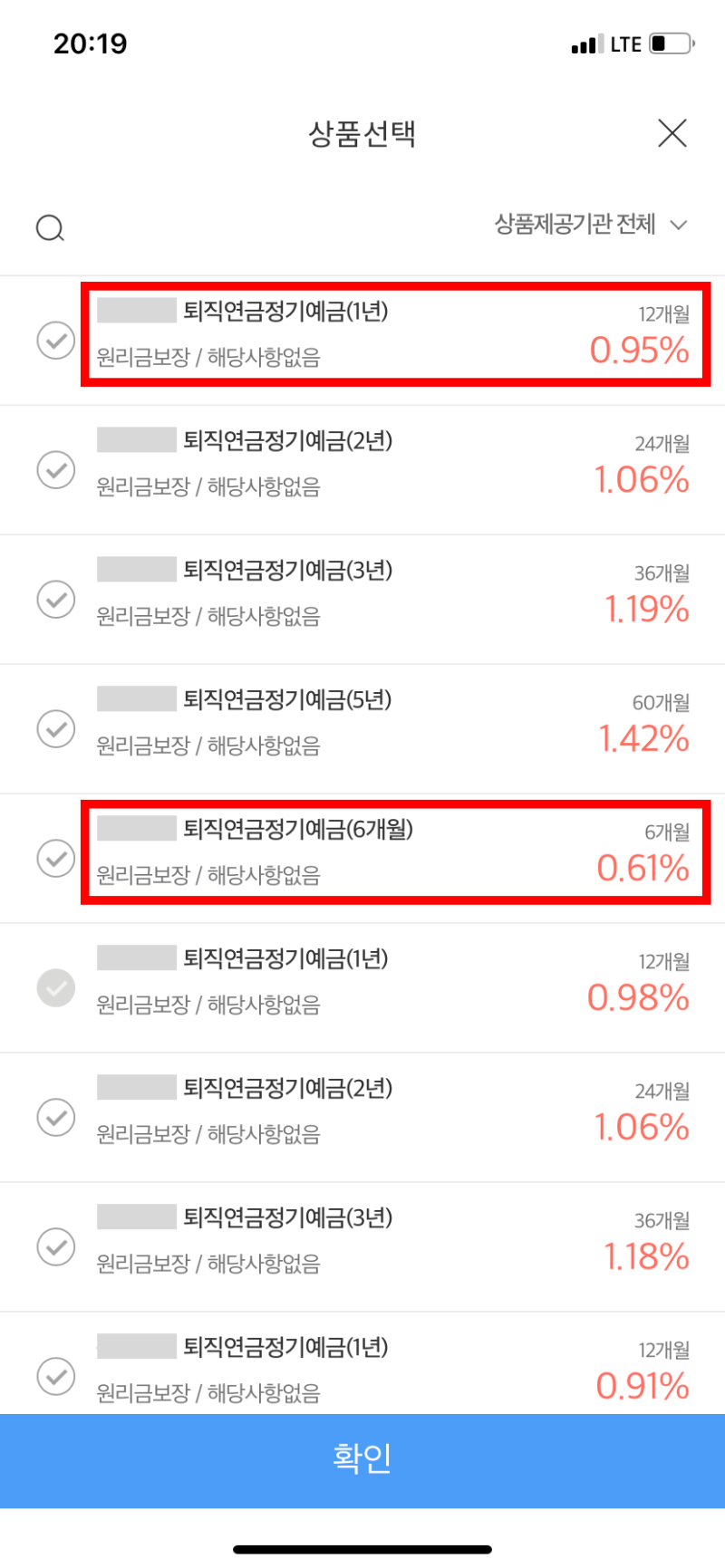
Task: Check the circle for 퇴직연금정기예금(2년) at 1.06%
Action: (56, 469)
